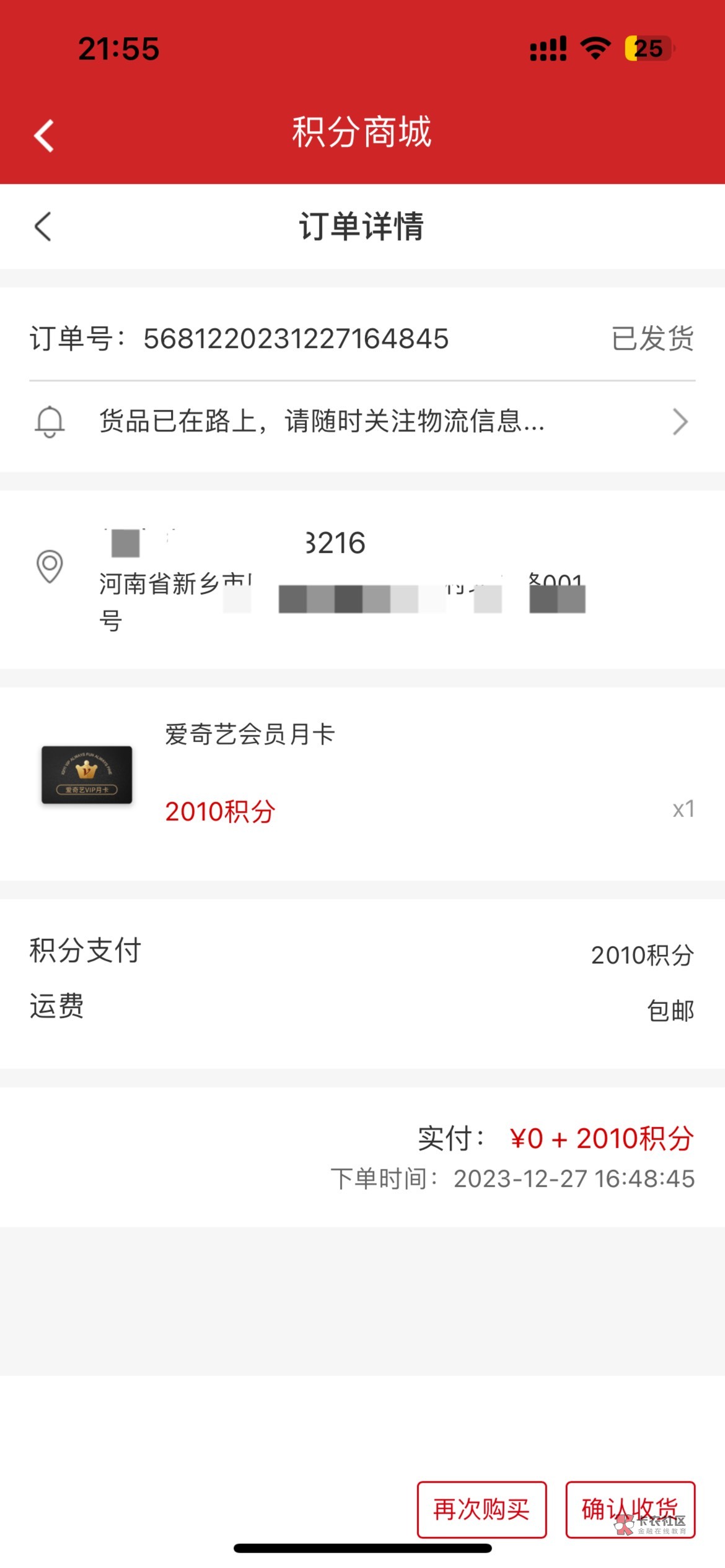Screen dimensions: 725x1568
Task: Confirm receipt with 确认收货
Action: (x=630, y=1509)
